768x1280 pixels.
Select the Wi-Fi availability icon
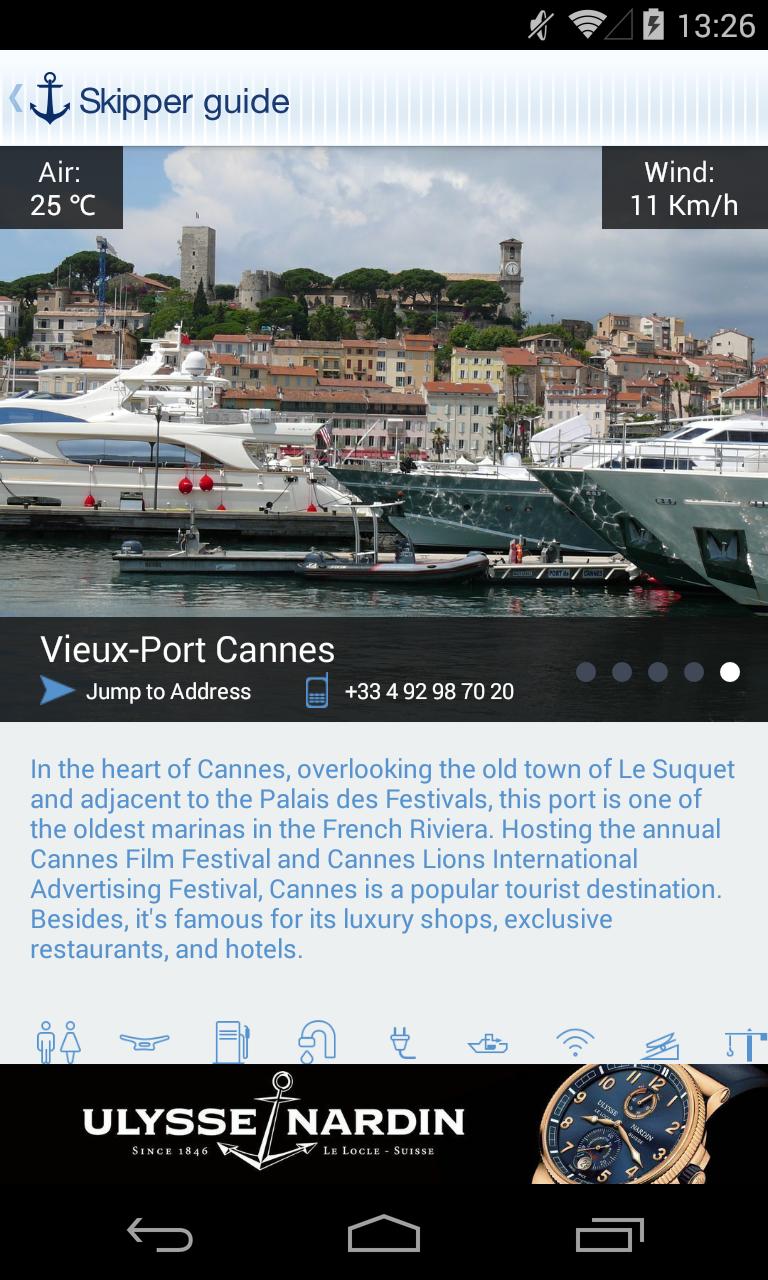[x=573, y=1040]
